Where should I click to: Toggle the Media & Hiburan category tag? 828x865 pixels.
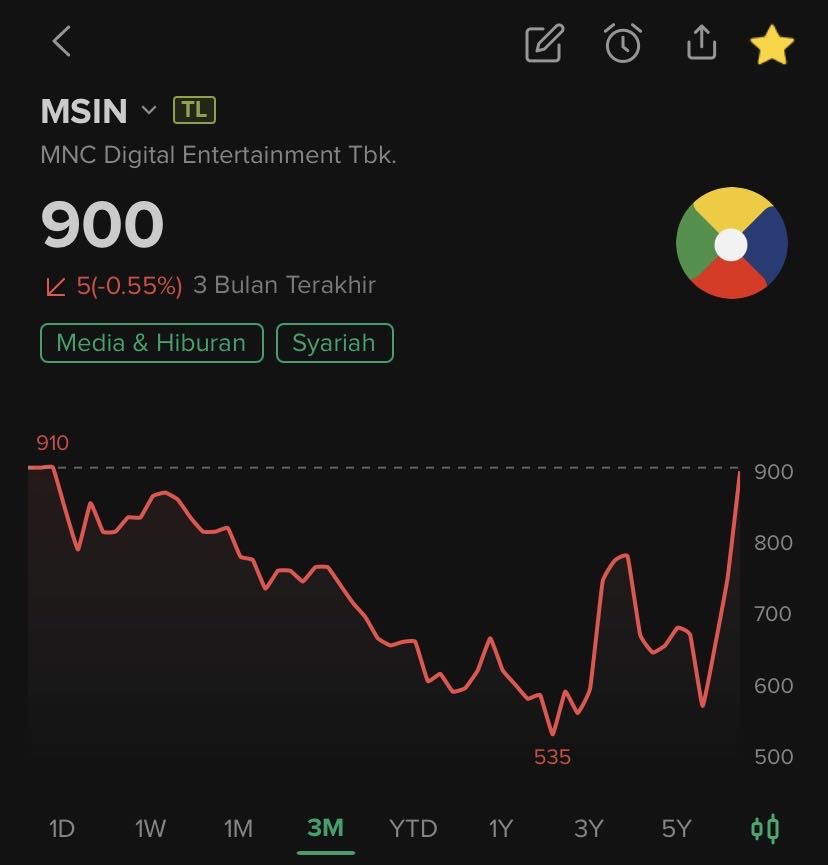[x=151, y=343]
